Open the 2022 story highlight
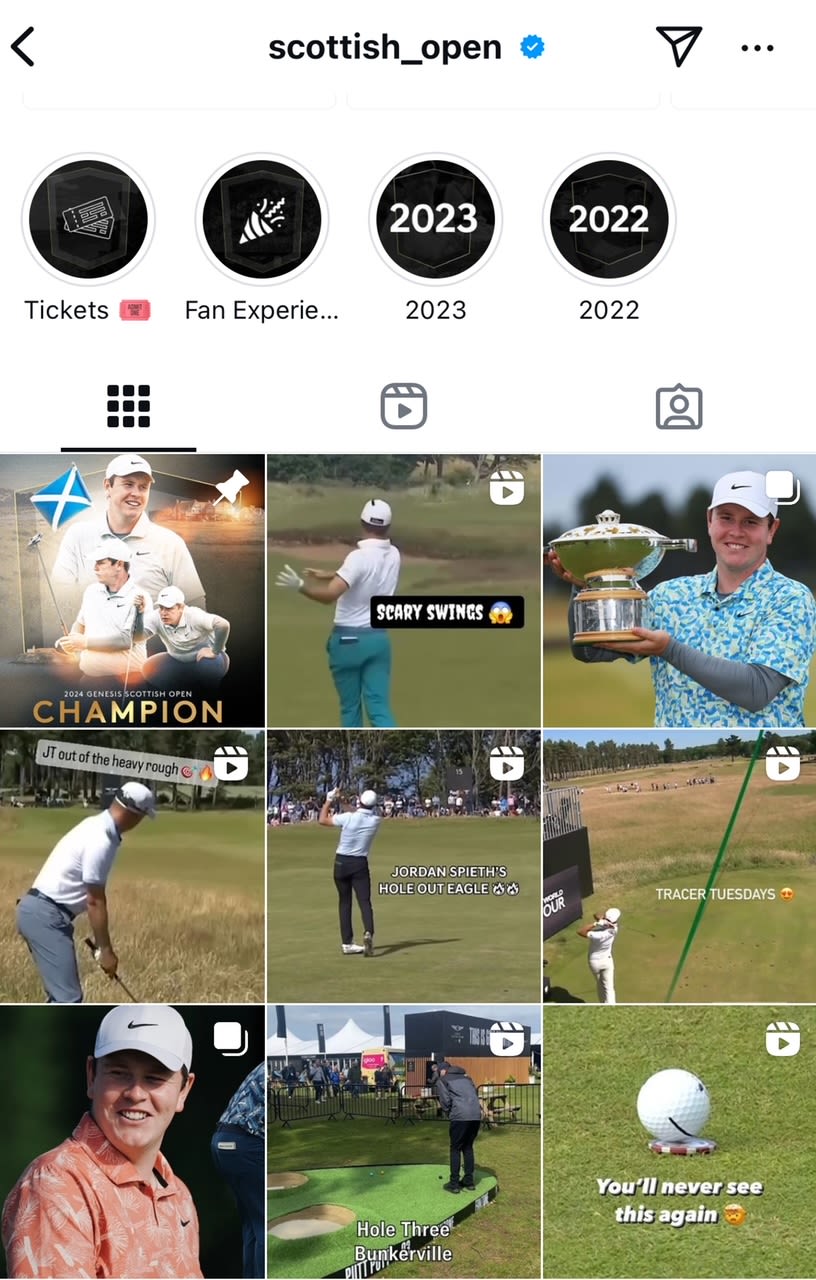Screen dimensions: 816x1280 click(609, 220)
